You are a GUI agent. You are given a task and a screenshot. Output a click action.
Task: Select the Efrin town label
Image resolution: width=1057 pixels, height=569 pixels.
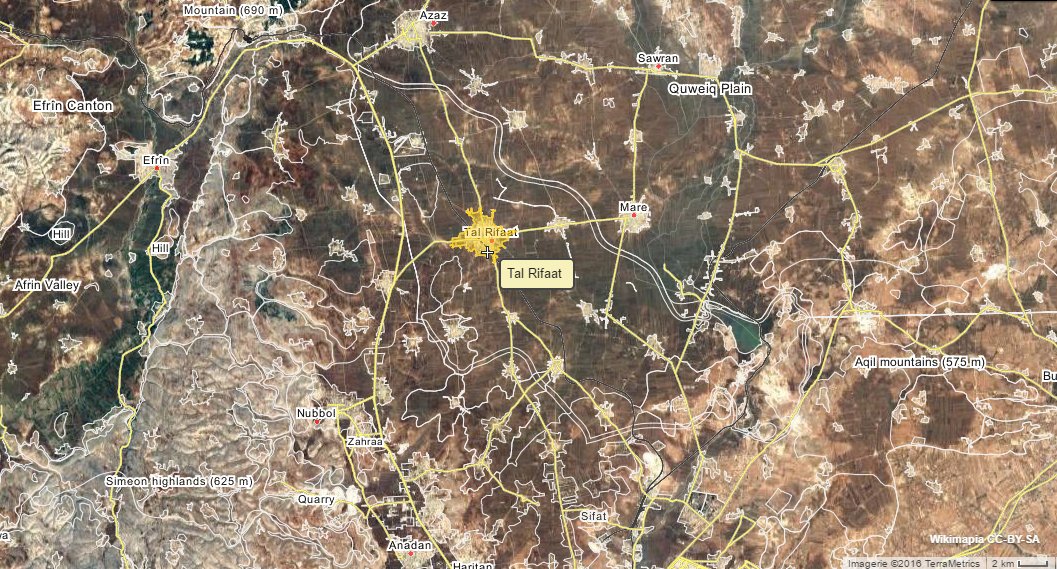click(156, 160)
